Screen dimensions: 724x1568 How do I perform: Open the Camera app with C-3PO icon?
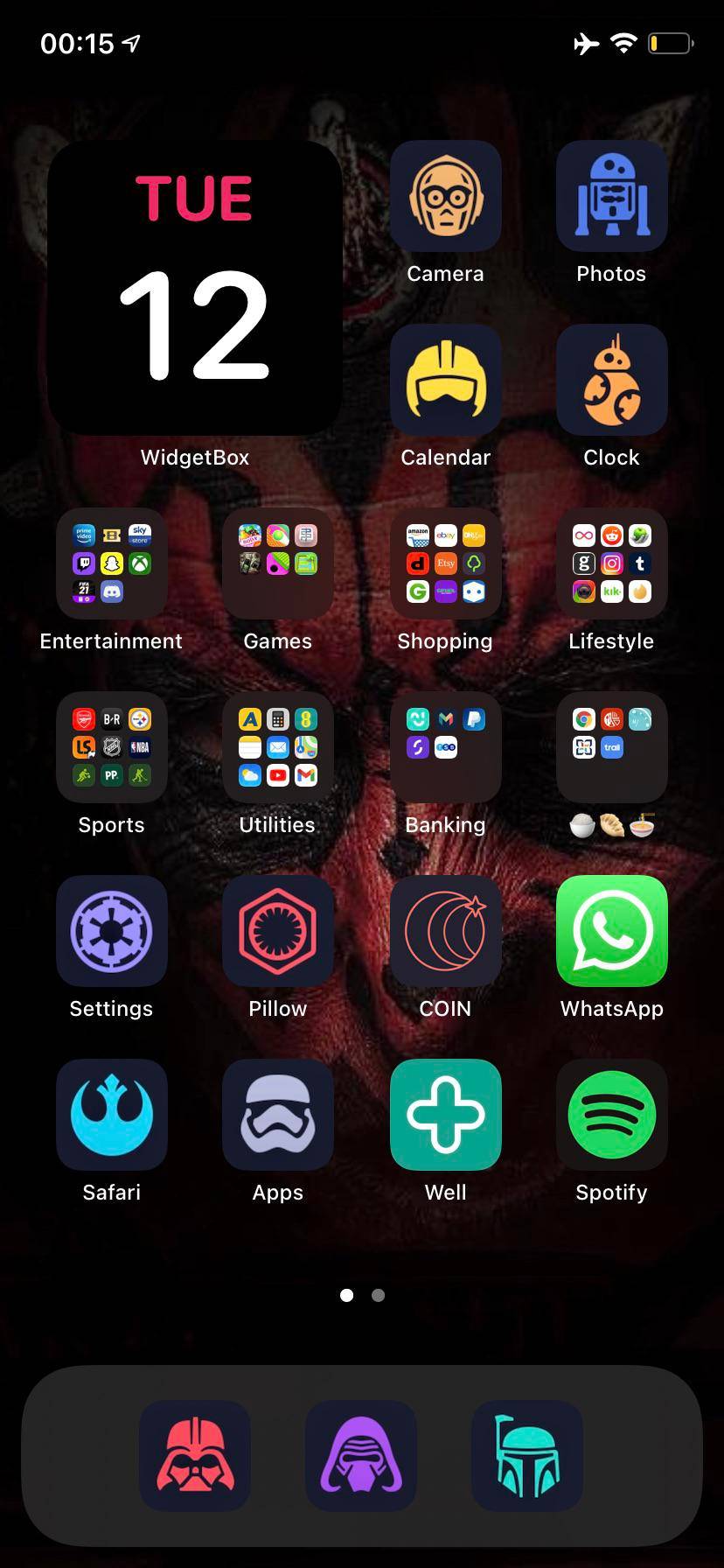(x=445, y=195)
